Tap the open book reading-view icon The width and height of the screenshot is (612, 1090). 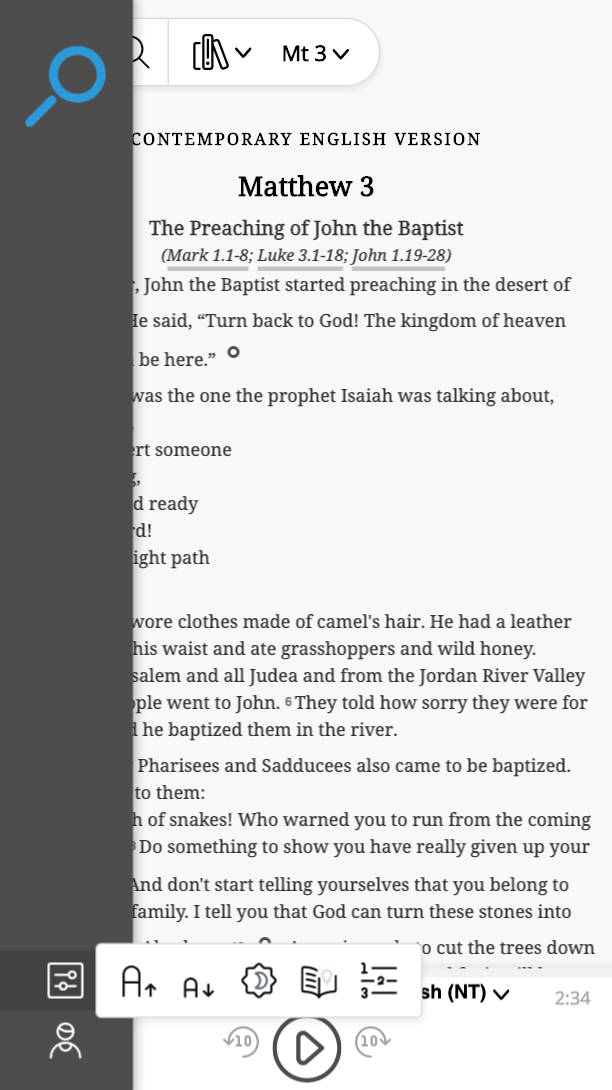tap(320, 981)
